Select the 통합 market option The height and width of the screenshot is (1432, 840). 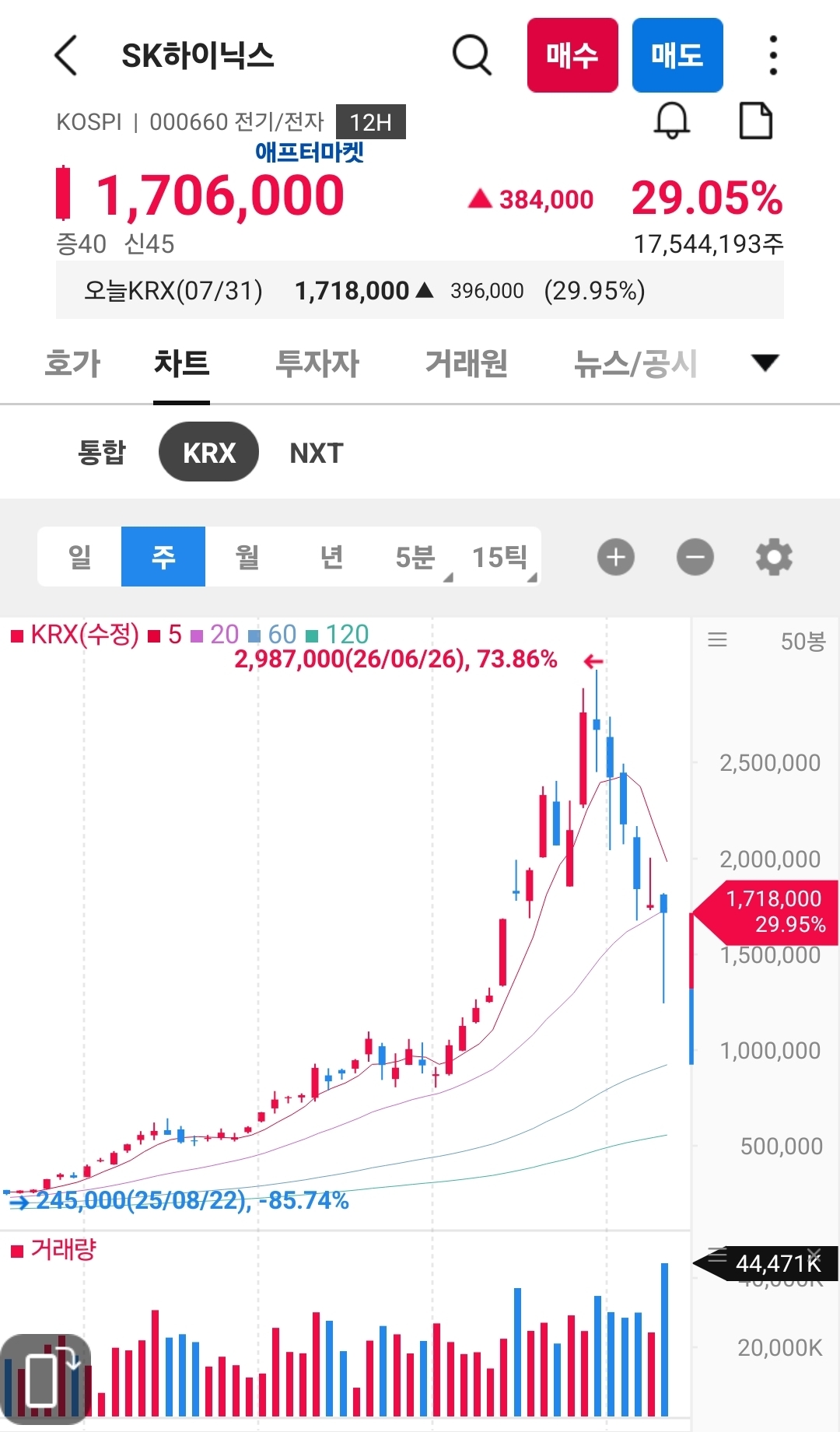(x=102, y=452)
